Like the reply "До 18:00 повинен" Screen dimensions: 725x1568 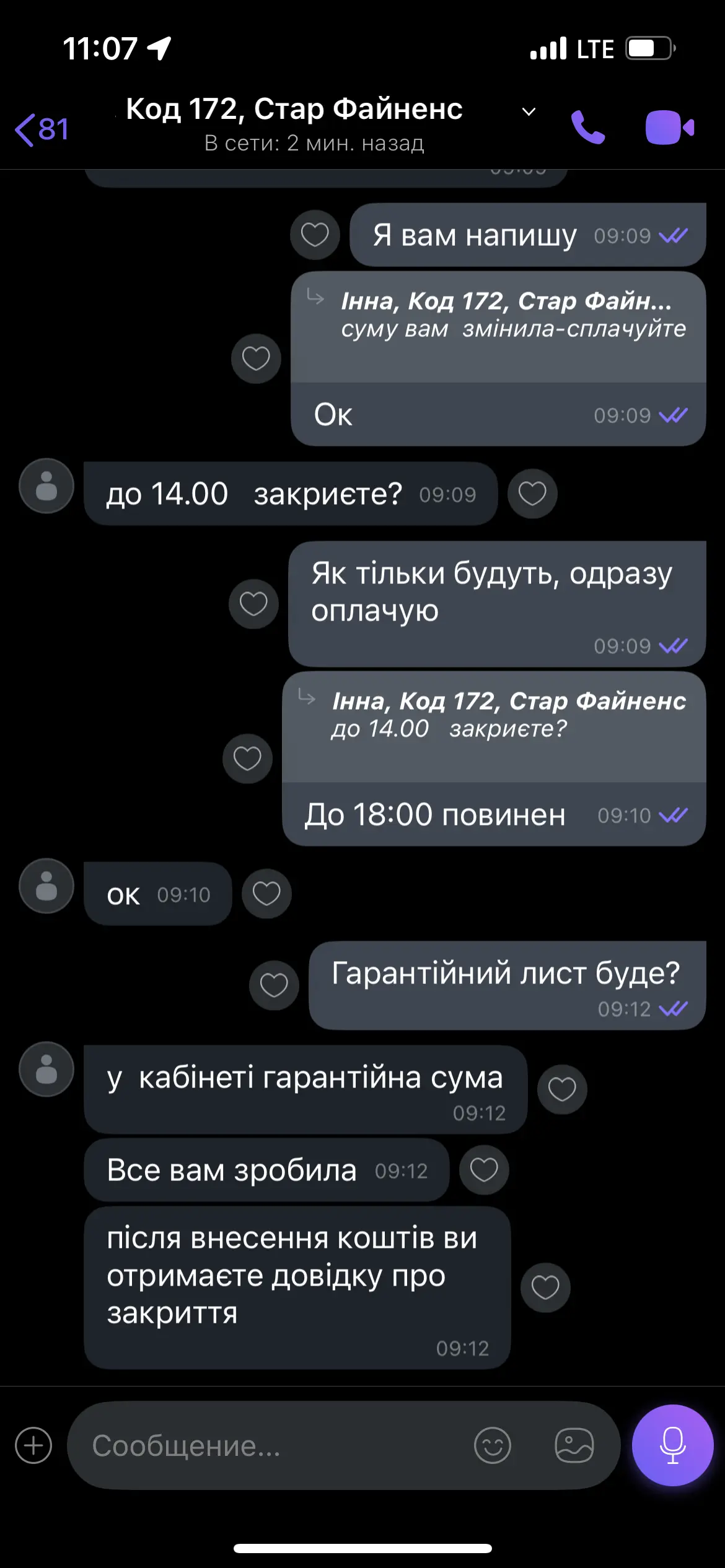tap(247, 759)
